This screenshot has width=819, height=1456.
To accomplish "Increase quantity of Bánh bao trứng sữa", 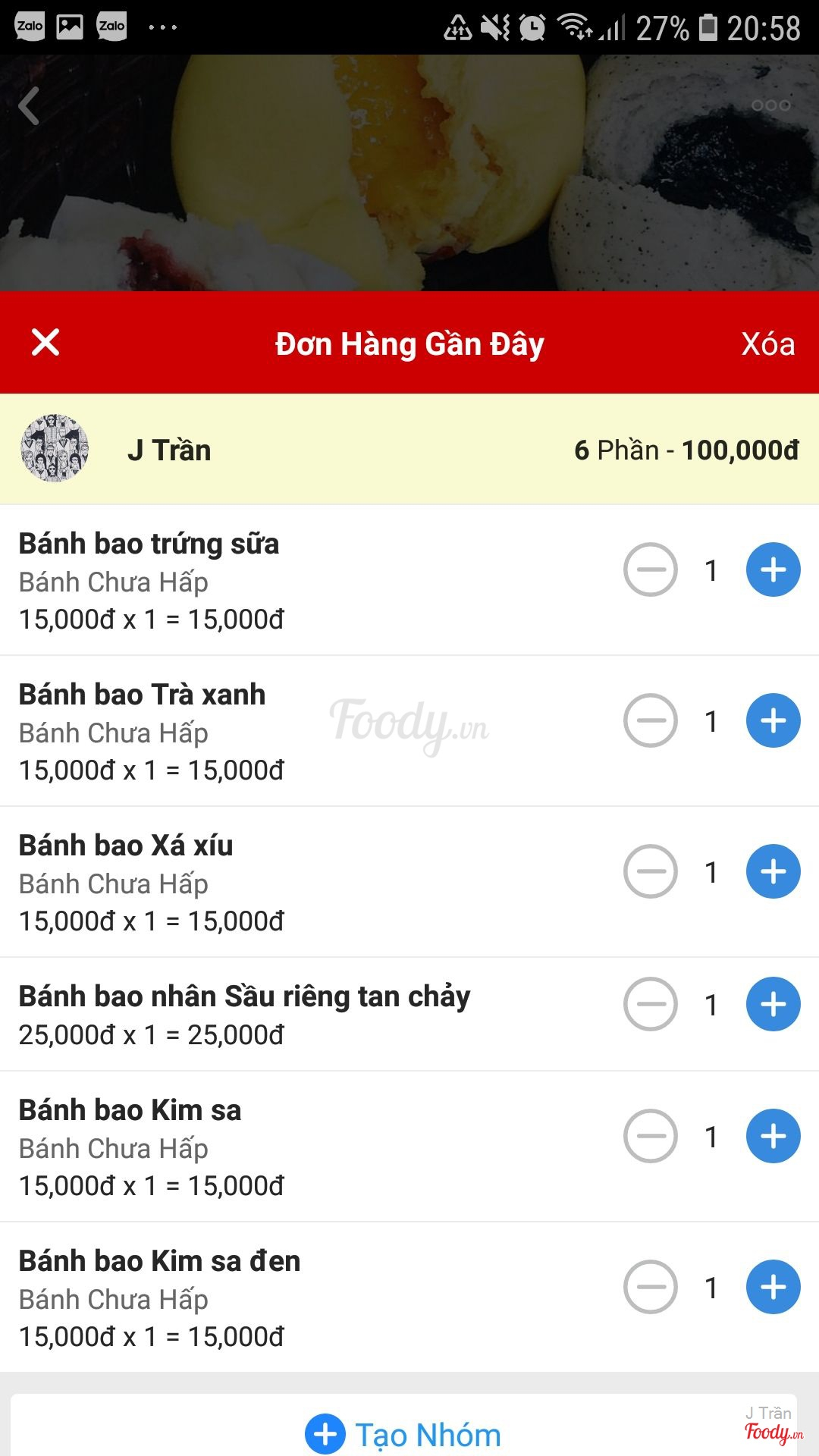I will click(x=773, y=570).
